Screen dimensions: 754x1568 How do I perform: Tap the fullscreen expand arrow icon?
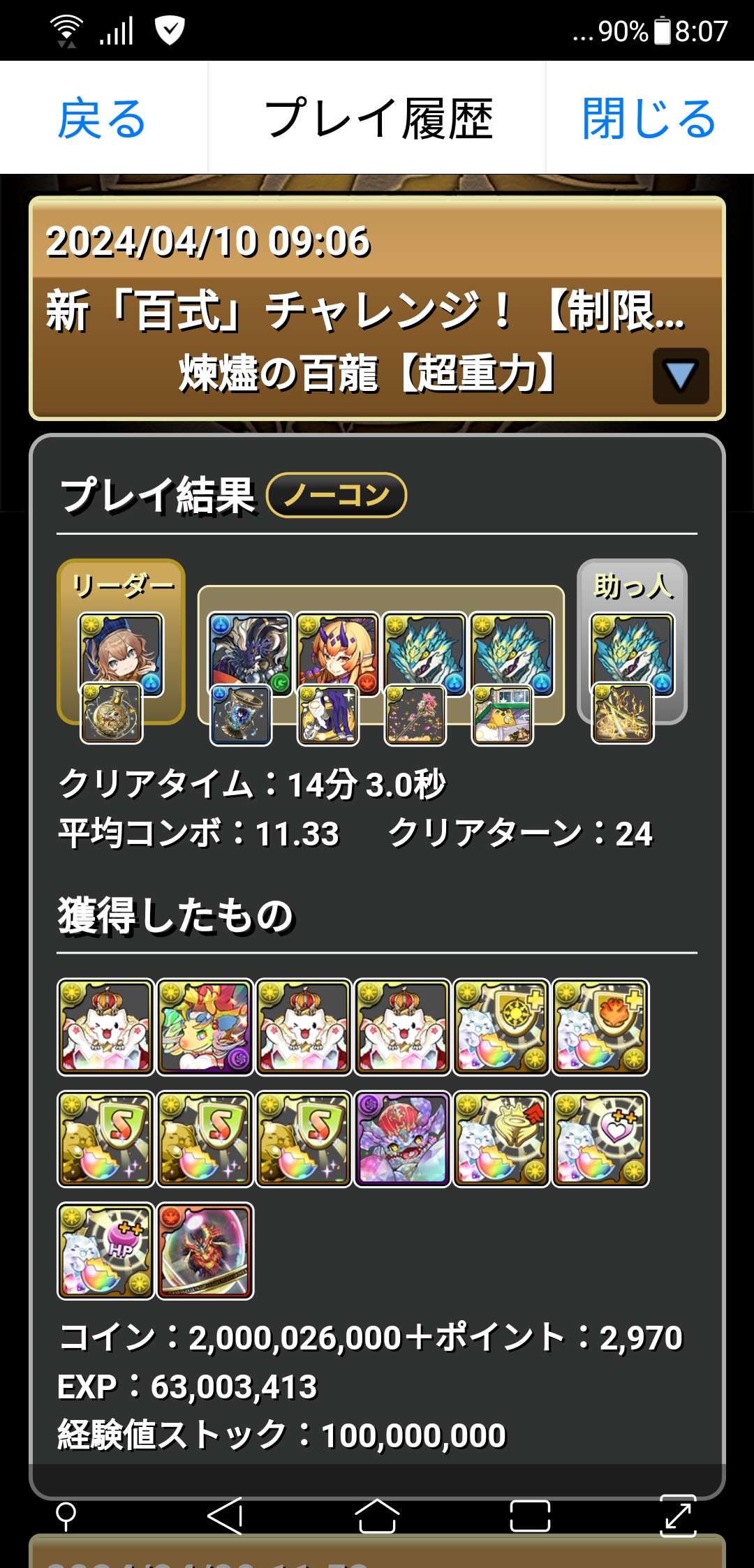tap(678, 1516)
